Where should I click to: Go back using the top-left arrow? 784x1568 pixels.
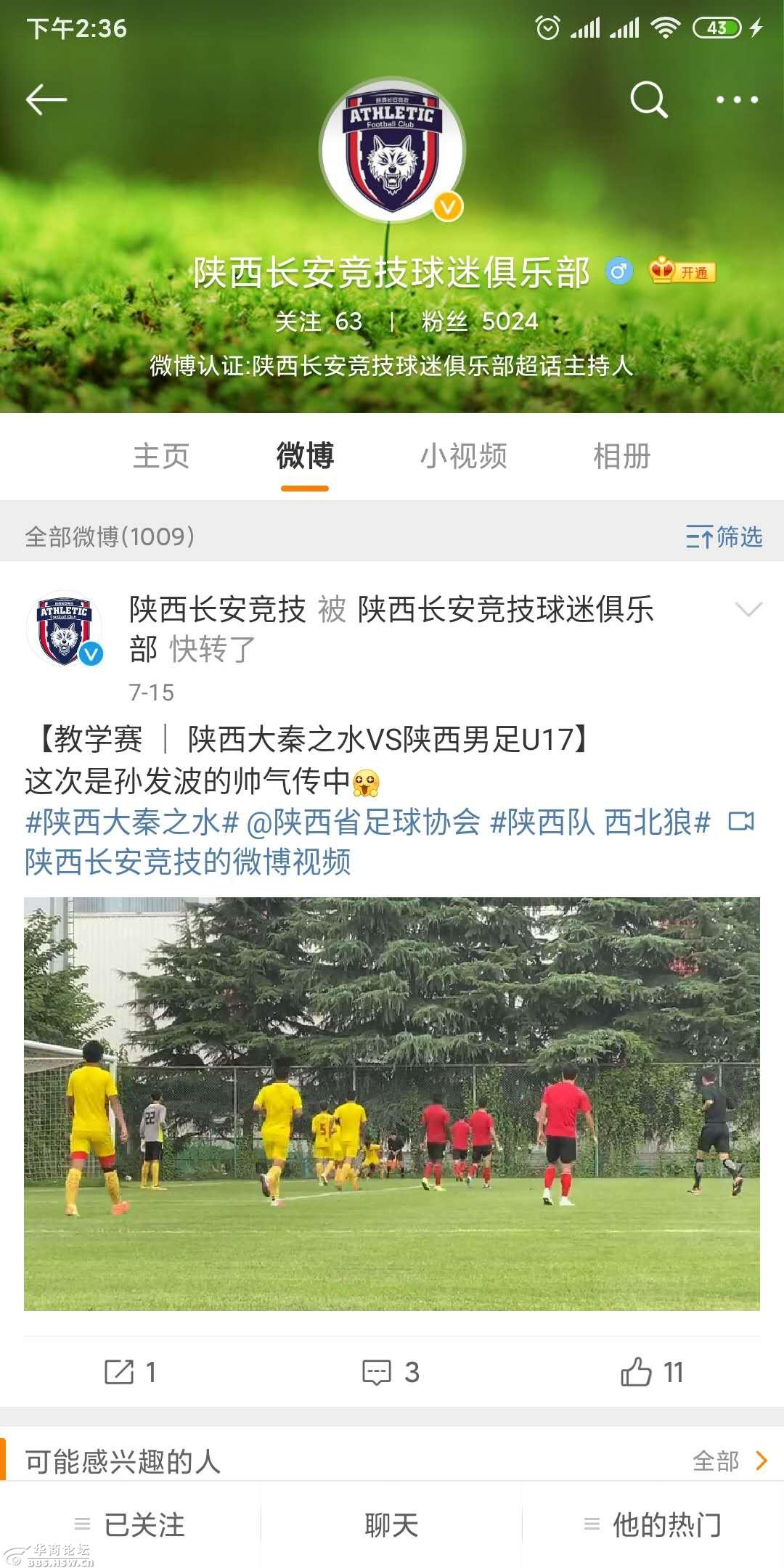46,99
